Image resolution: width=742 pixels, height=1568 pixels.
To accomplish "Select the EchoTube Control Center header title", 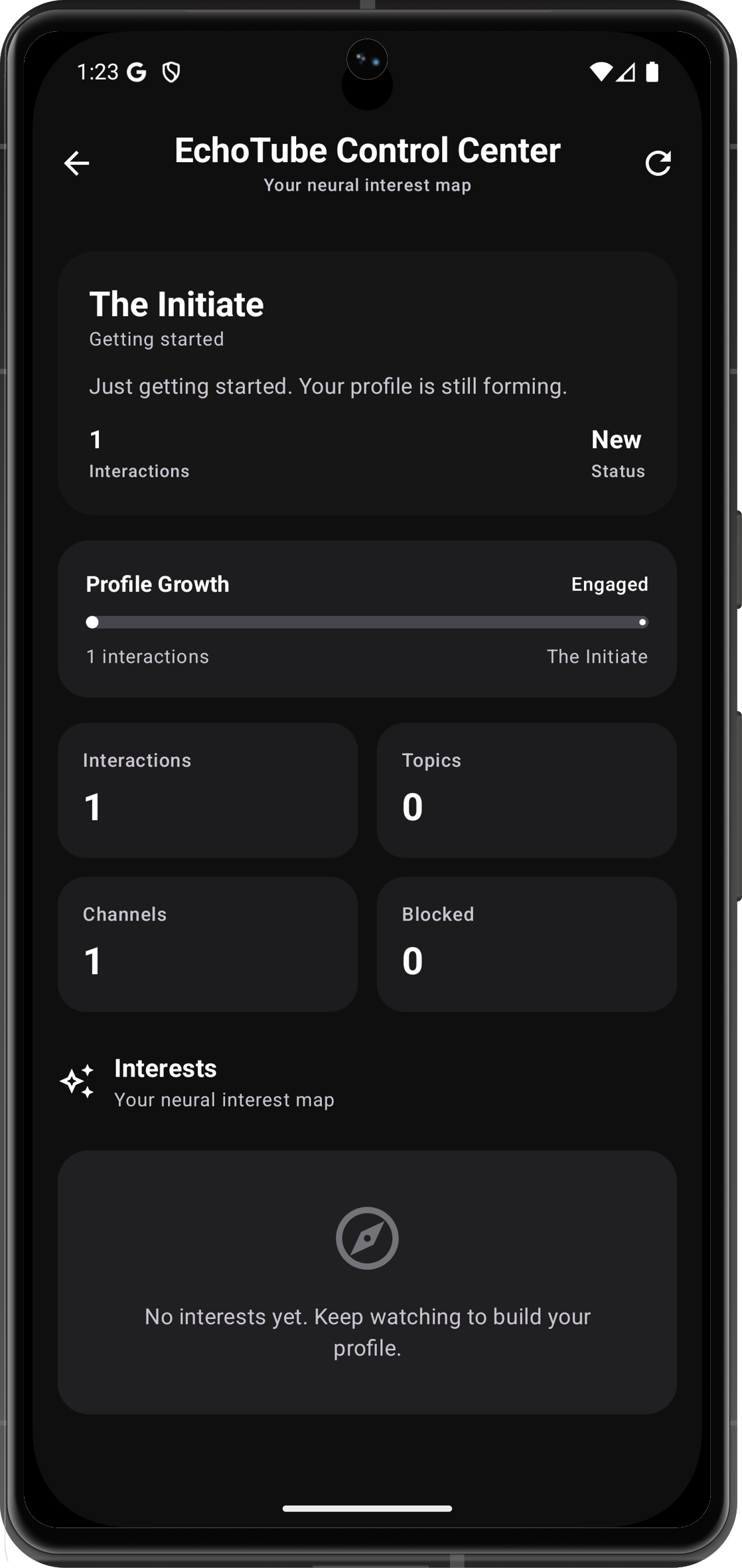I will [x=367, y=151].
